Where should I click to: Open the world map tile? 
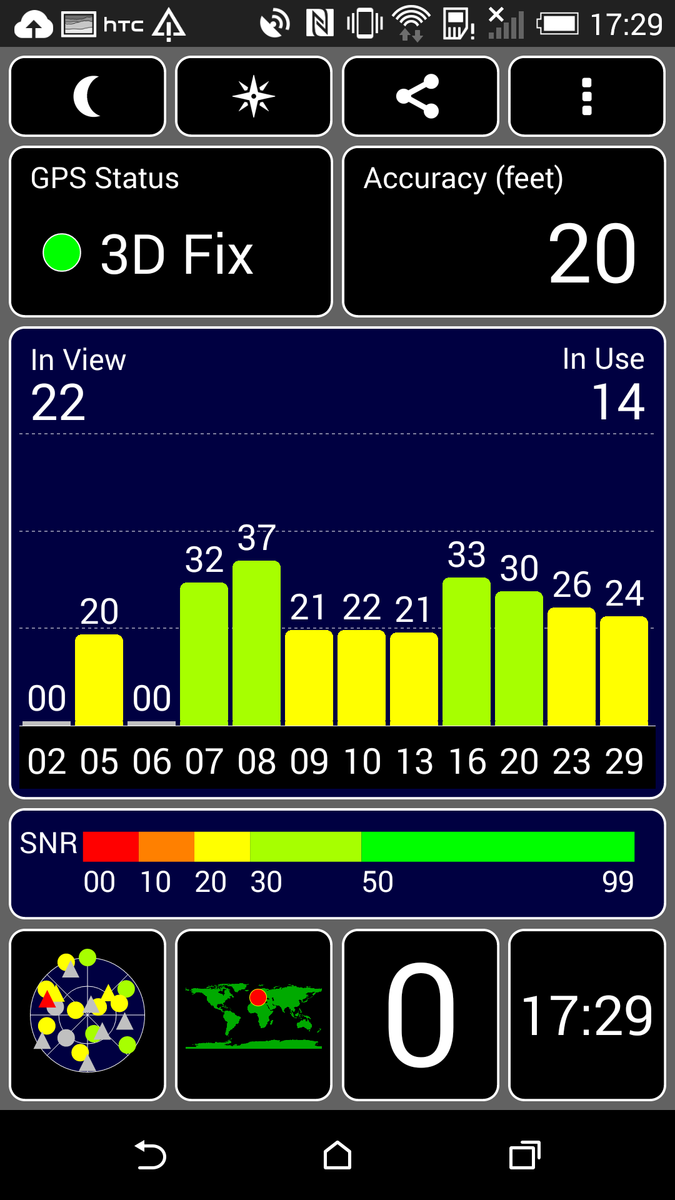pos(254,1015)
